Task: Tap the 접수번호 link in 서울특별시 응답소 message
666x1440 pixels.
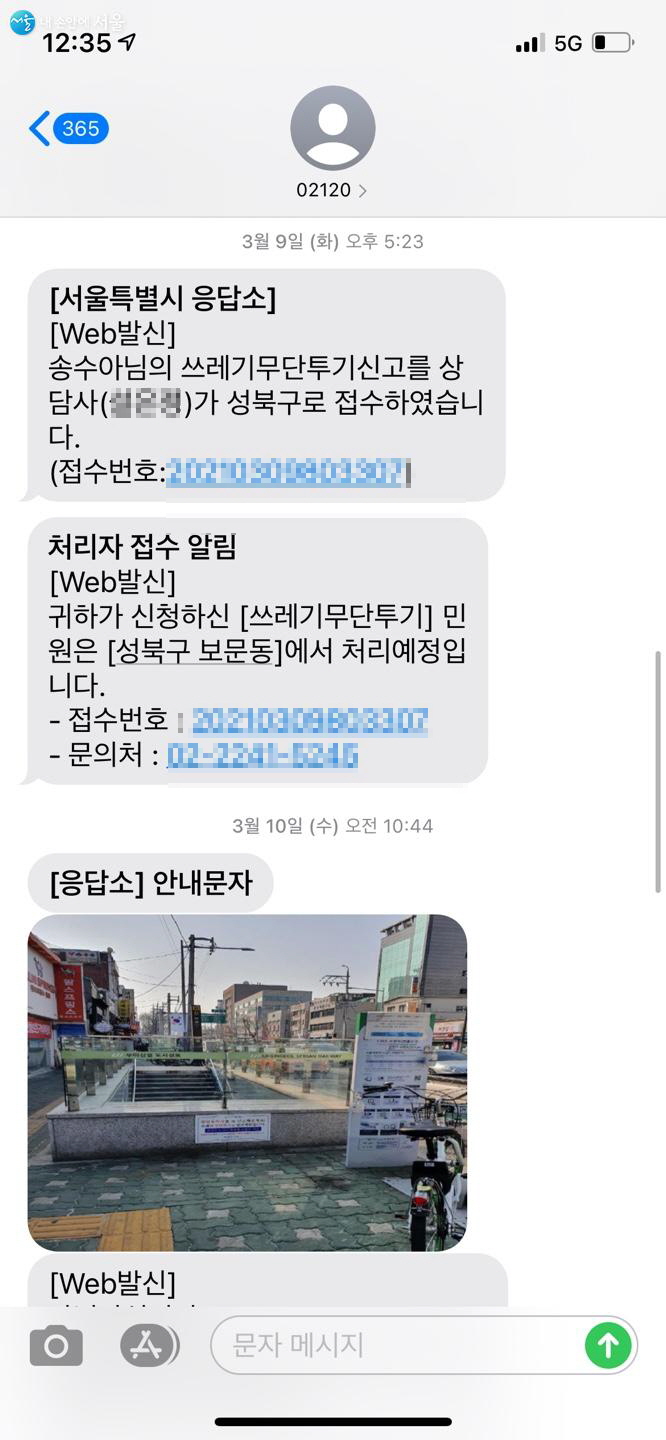Action: coord(289,472)
